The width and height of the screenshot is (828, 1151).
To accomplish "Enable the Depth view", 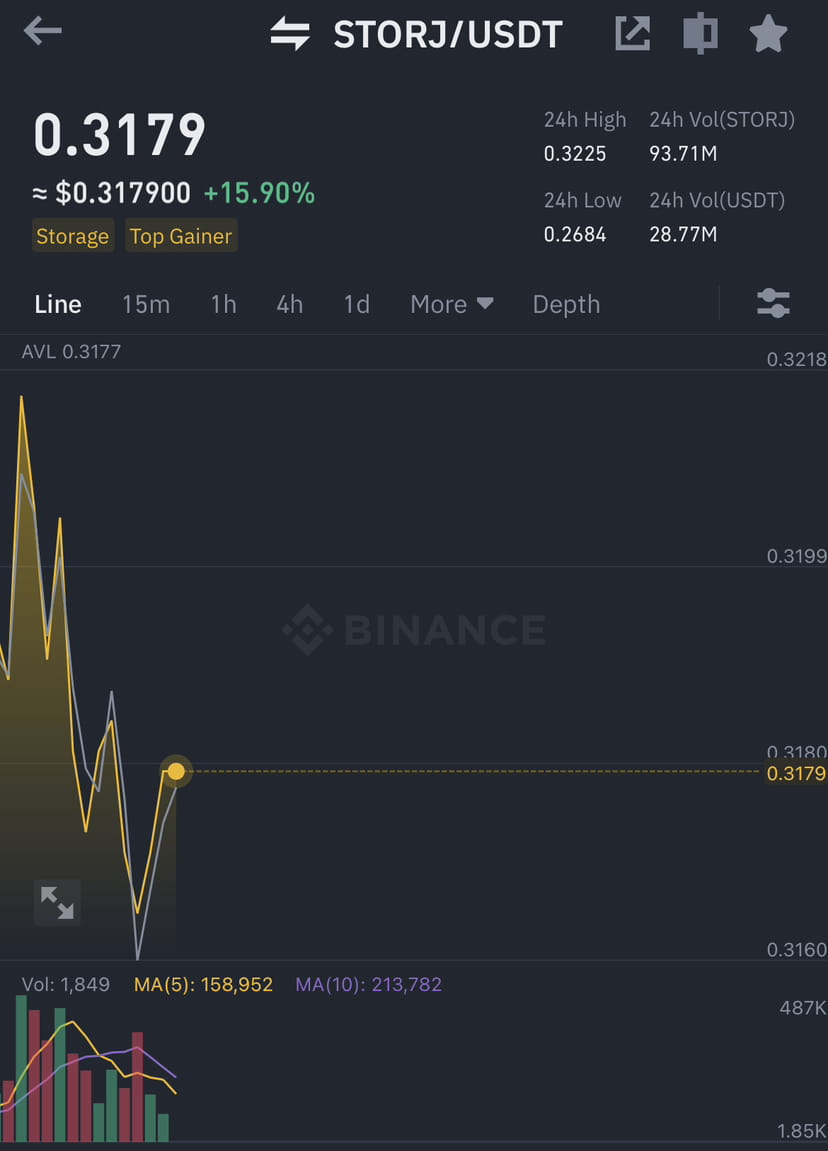I will 566,304.
